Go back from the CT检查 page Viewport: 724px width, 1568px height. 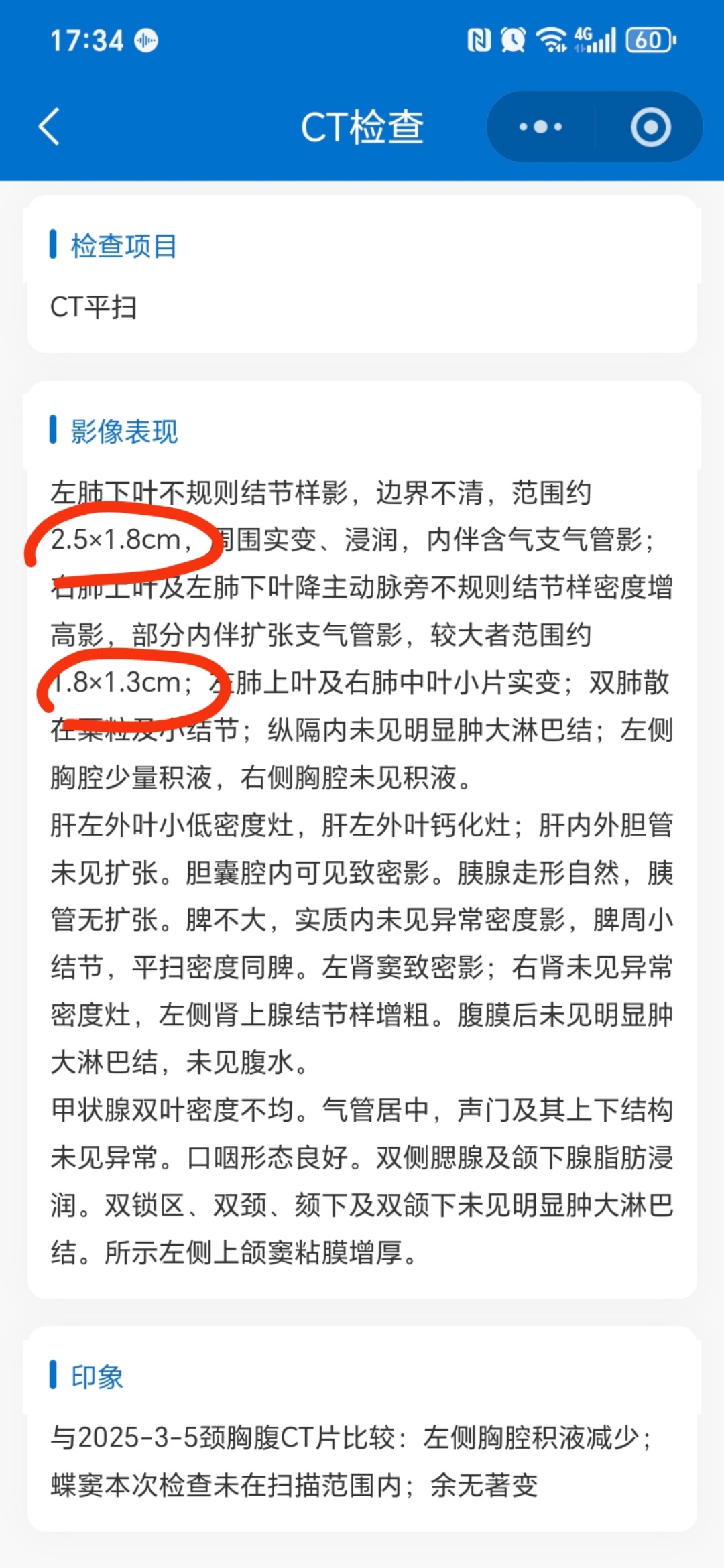pyautogui.click(x=50, y=127)
